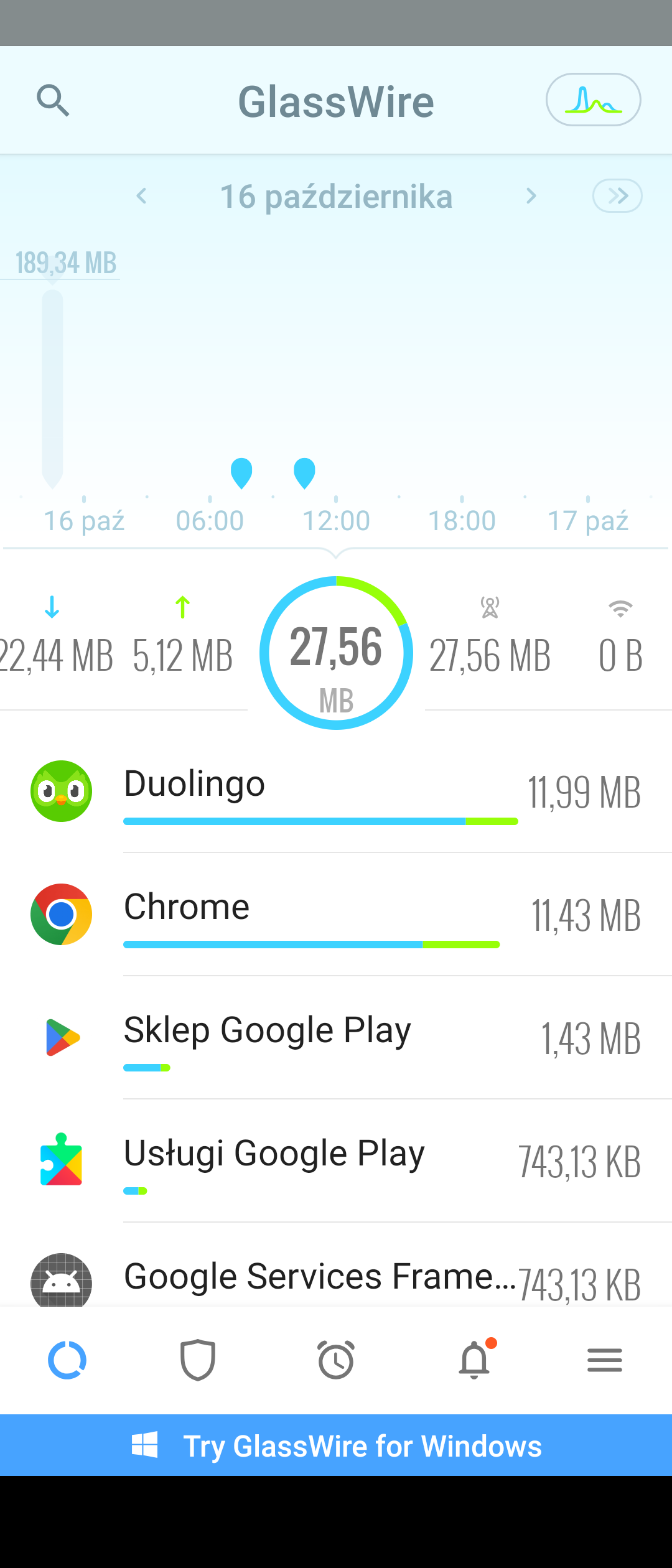Viewport: 672px width, 1568px height.
Task: Open Sklep Google Play usage details
Action: pyautogui.click(x=336, y=1038)
